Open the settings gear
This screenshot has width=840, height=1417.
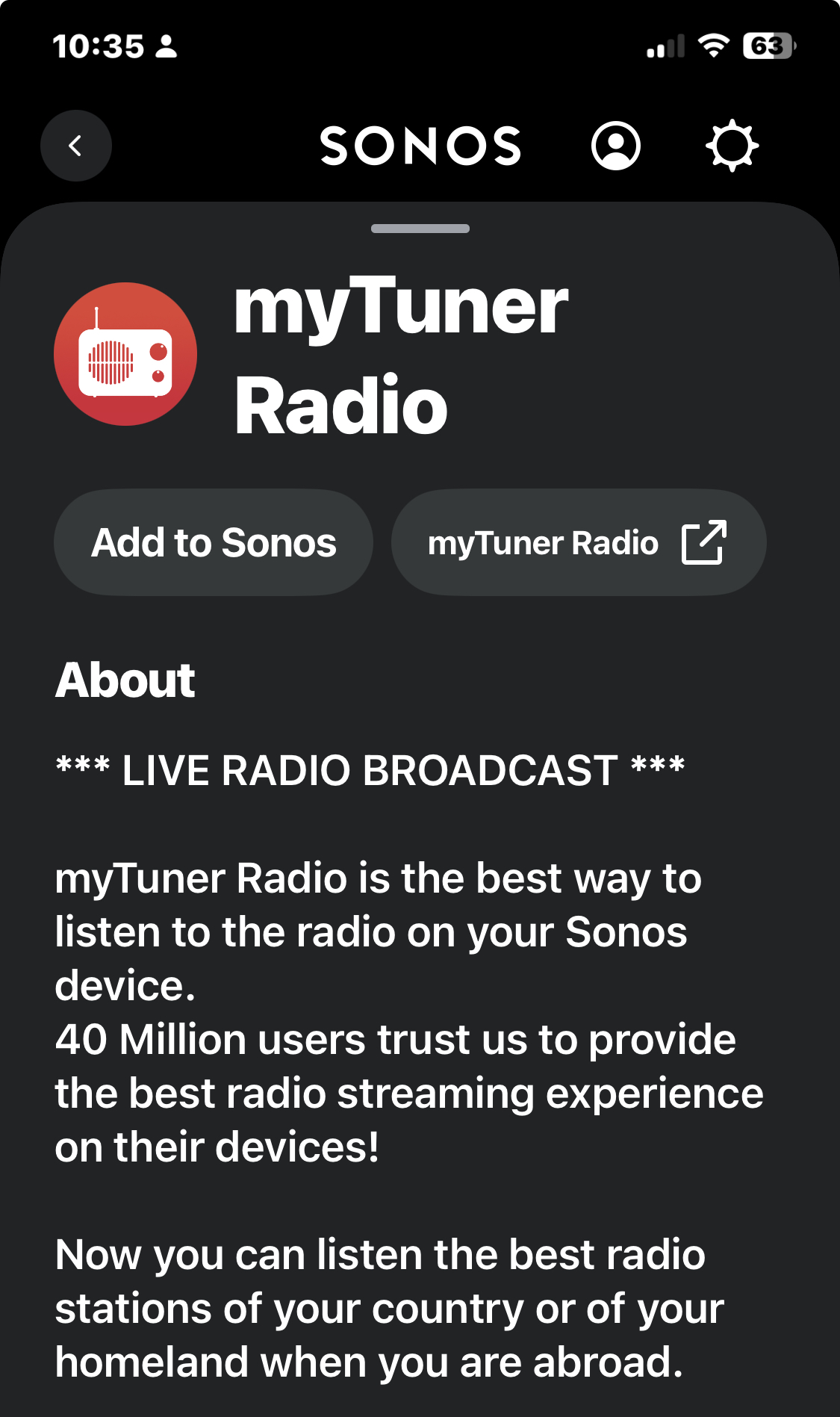[732, 146]
